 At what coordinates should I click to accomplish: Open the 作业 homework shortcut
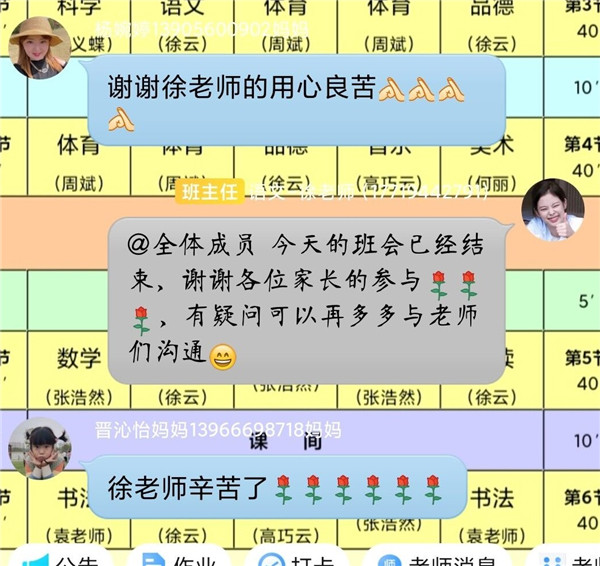[180, 559]
